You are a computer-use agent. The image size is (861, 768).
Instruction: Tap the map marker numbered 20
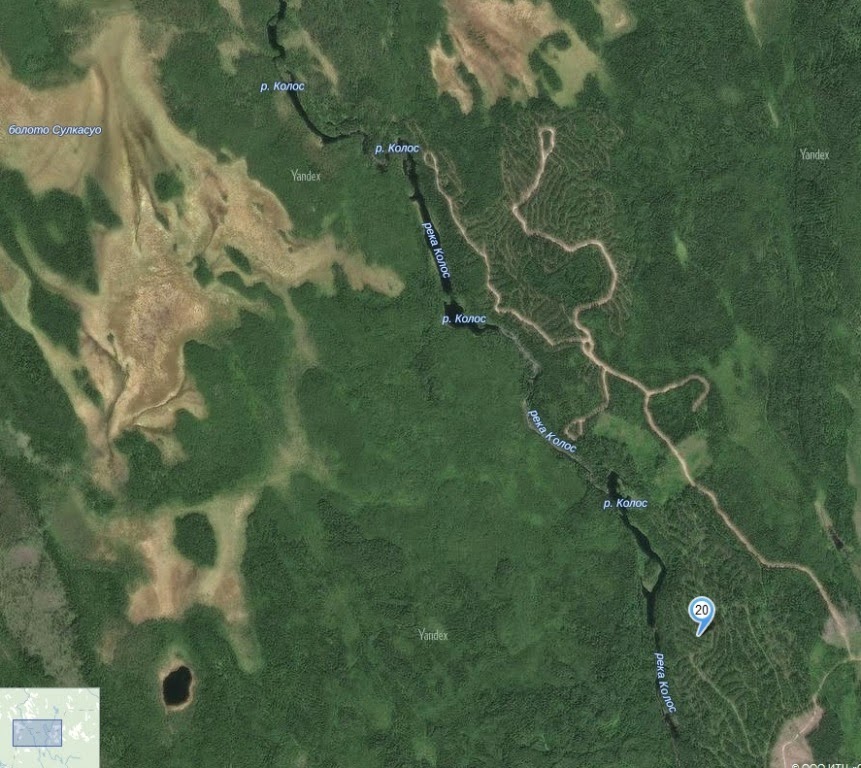click(702, 610)
